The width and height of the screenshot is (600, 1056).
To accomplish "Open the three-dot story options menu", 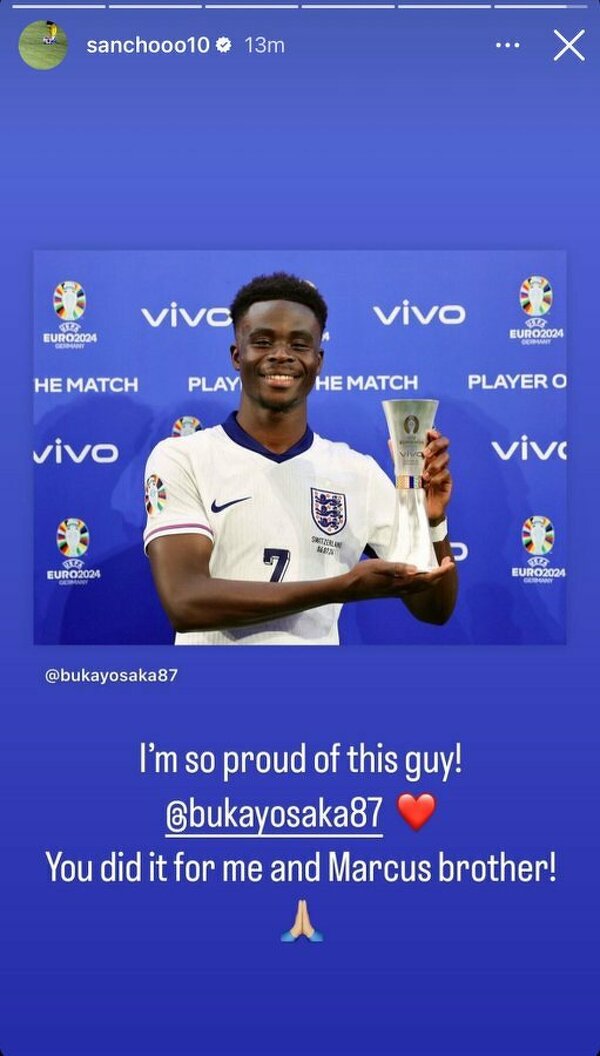I will pos(508,45).
